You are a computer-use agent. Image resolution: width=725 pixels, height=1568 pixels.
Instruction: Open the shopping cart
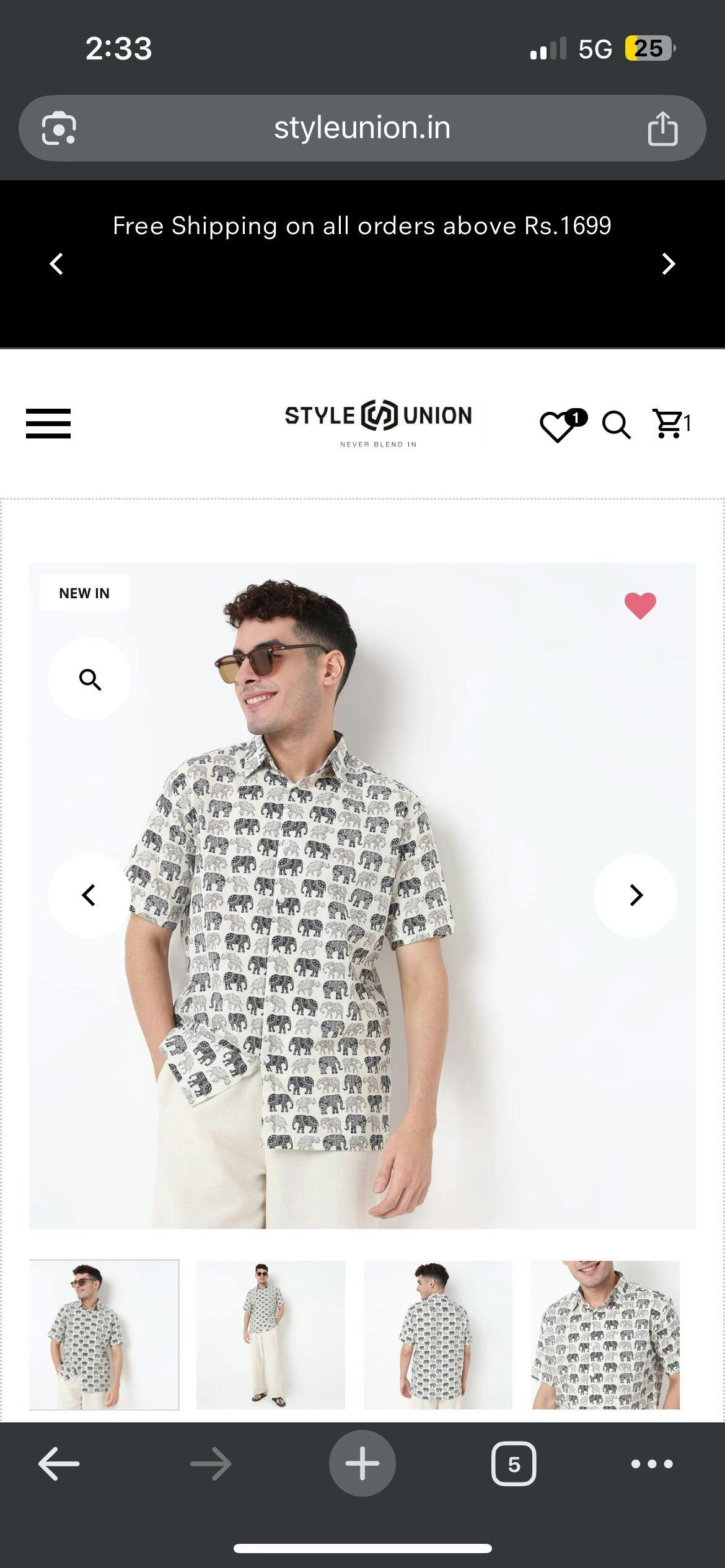672,424
